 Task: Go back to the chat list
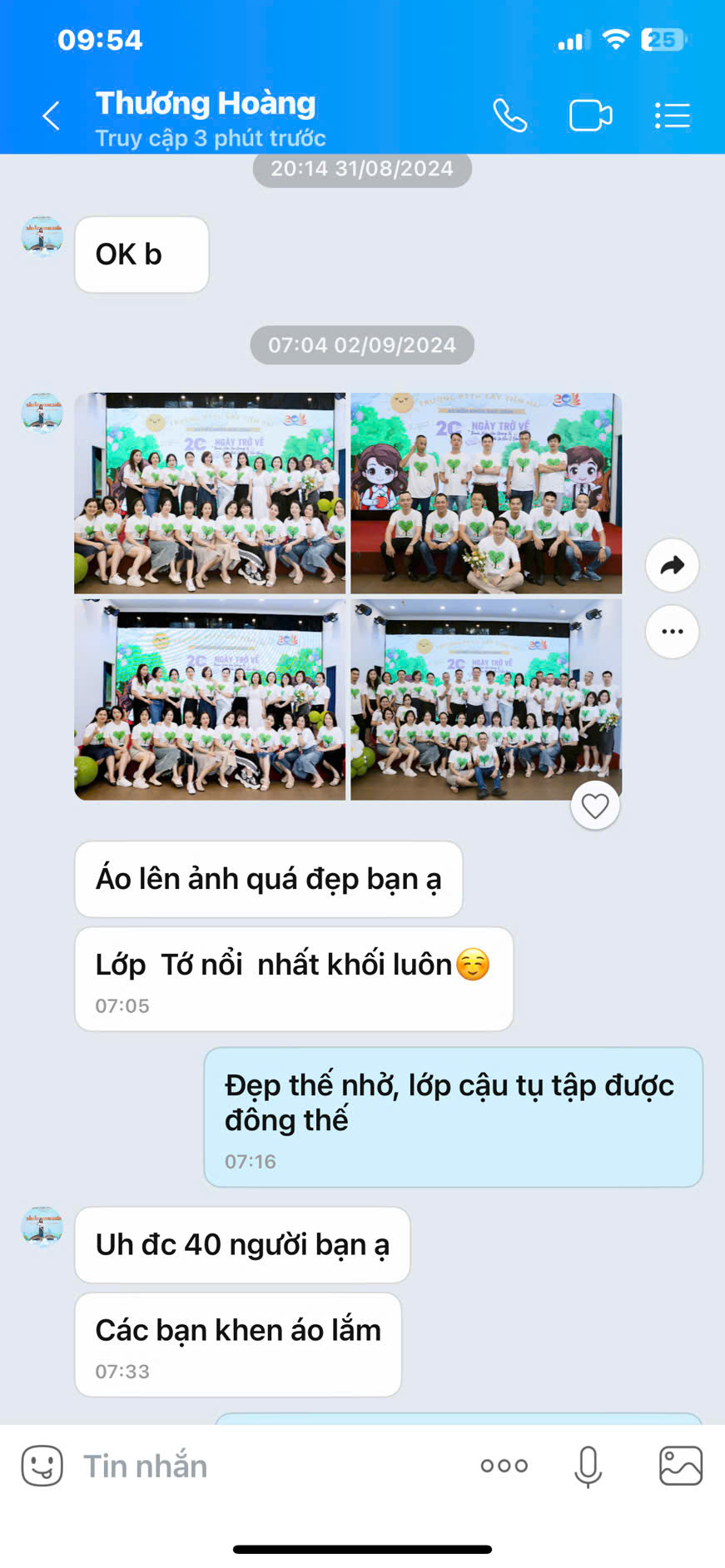coord(51,116)
